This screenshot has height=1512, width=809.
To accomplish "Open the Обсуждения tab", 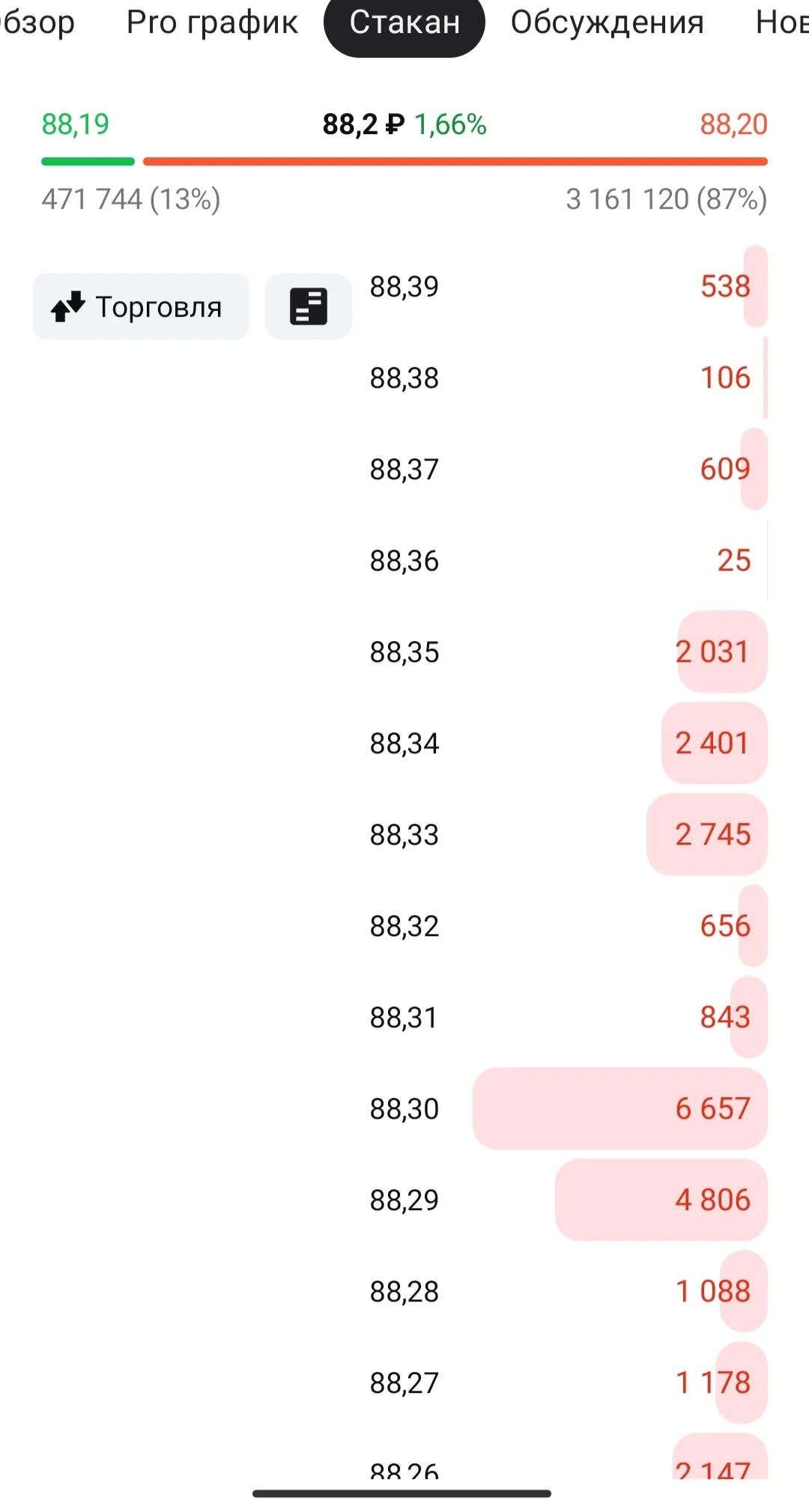I will pos(607,22).
